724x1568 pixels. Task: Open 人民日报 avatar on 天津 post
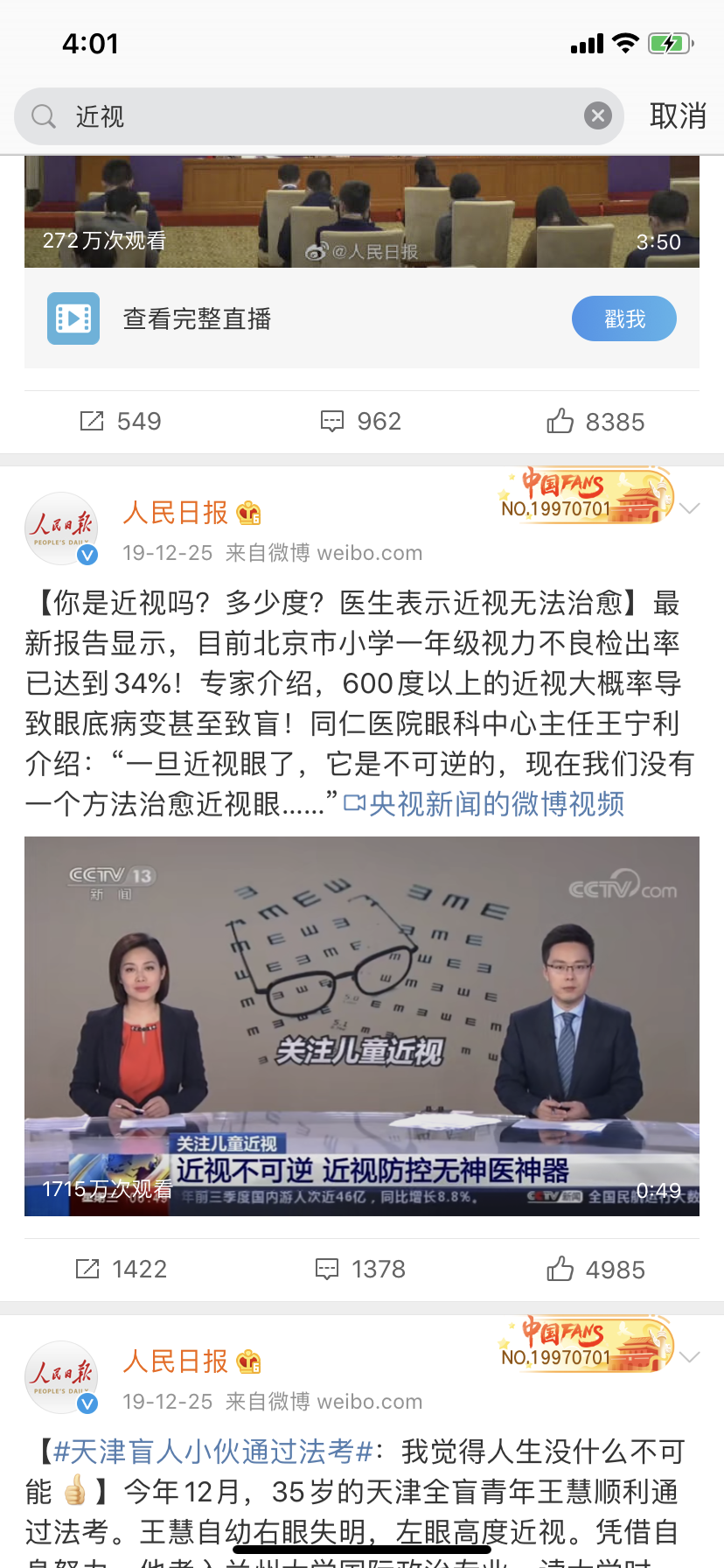(61, 1376)
